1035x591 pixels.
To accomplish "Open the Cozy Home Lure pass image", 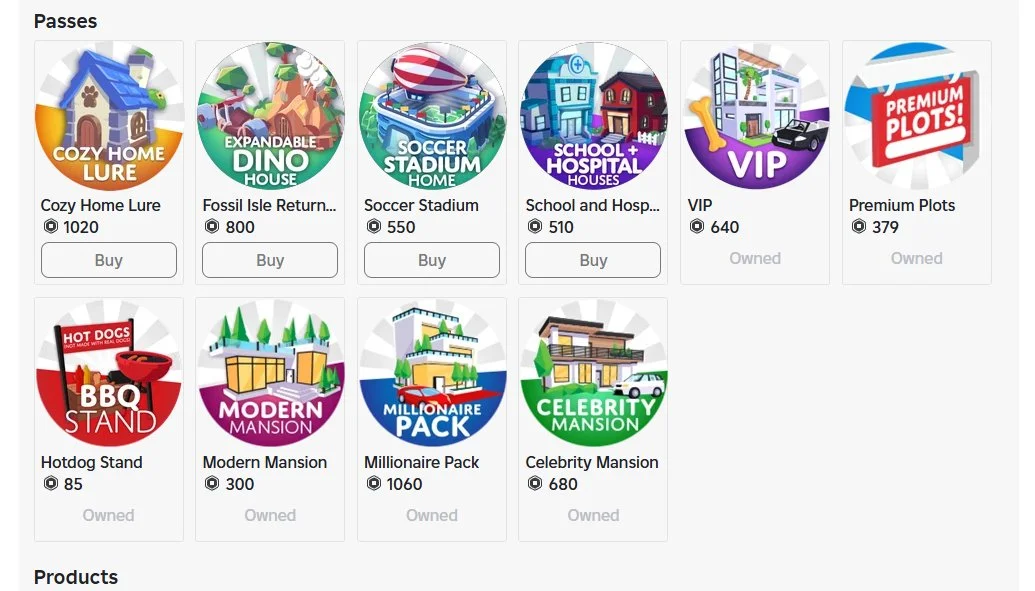I will tap(108, 116).
